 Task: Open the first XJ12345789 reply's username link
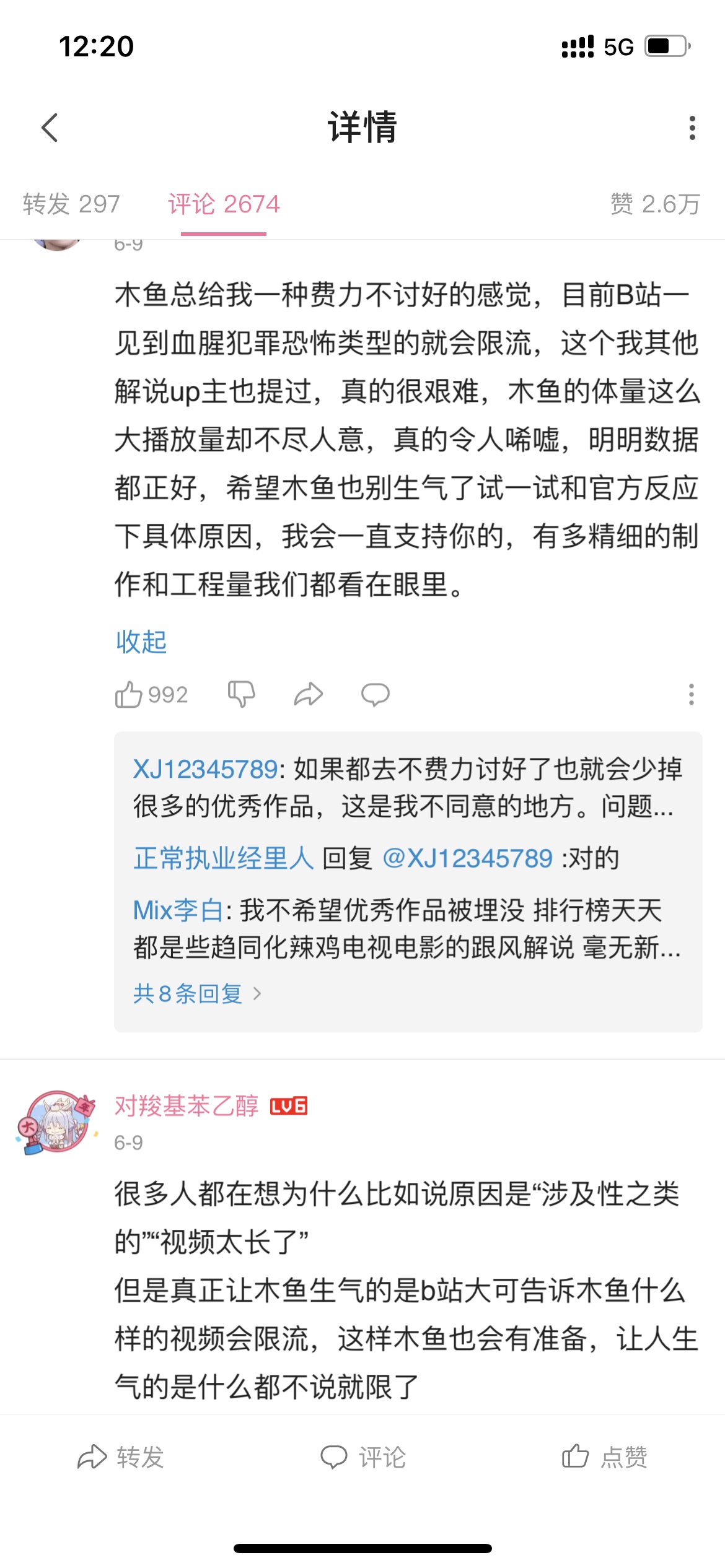pos(205,770)
